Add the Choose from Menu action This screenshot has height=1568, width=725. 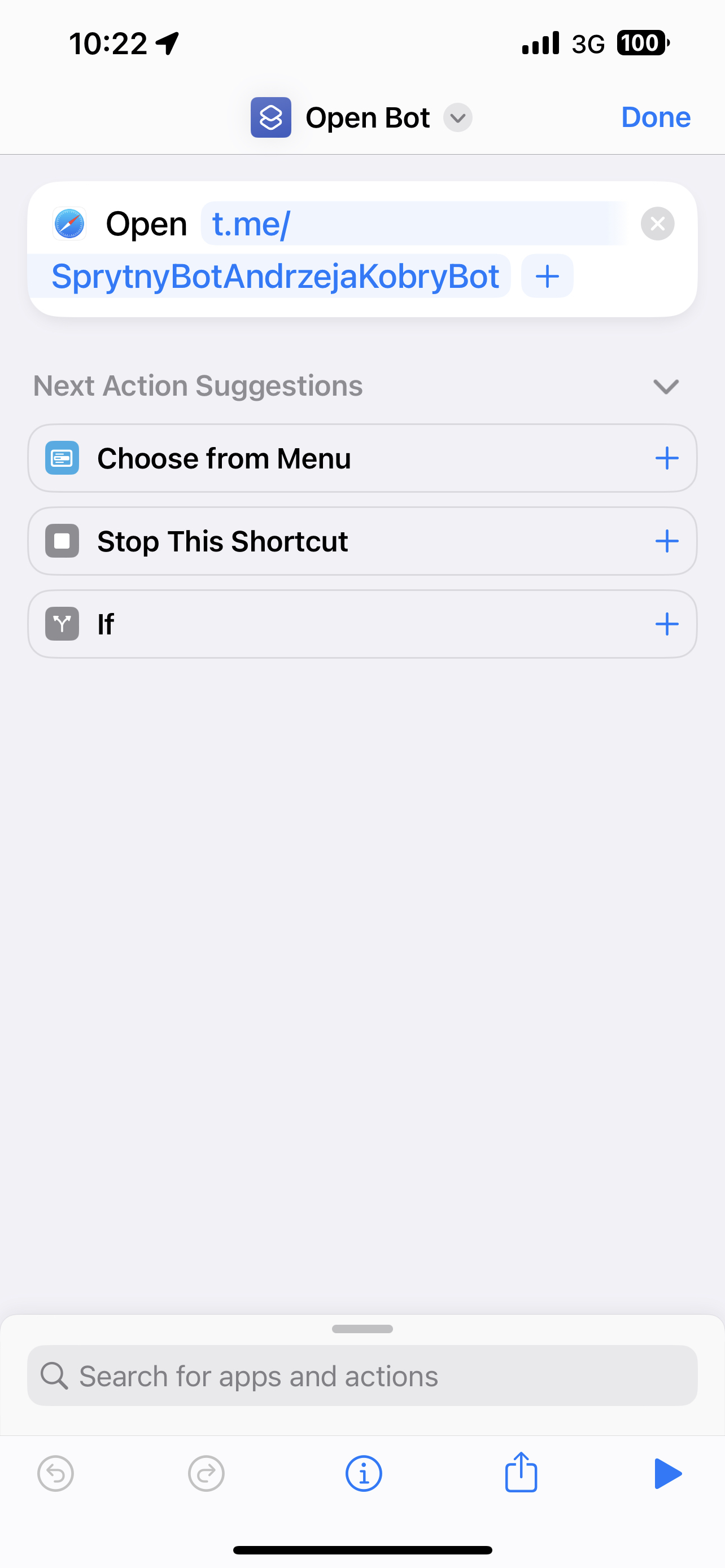[x=667, y=458]
